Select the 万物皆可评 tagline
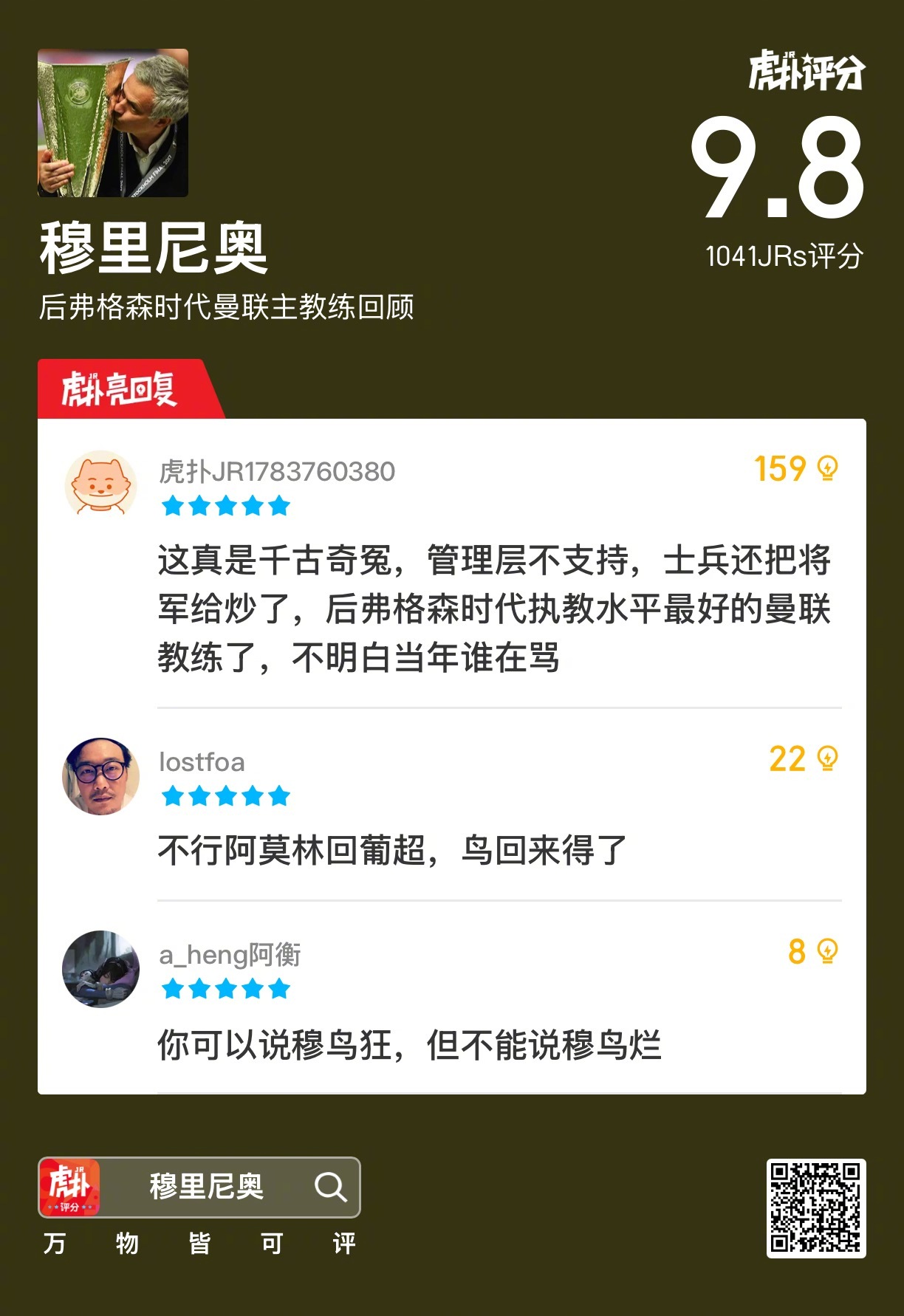Screen dimensions: 904x1316 199,1244
